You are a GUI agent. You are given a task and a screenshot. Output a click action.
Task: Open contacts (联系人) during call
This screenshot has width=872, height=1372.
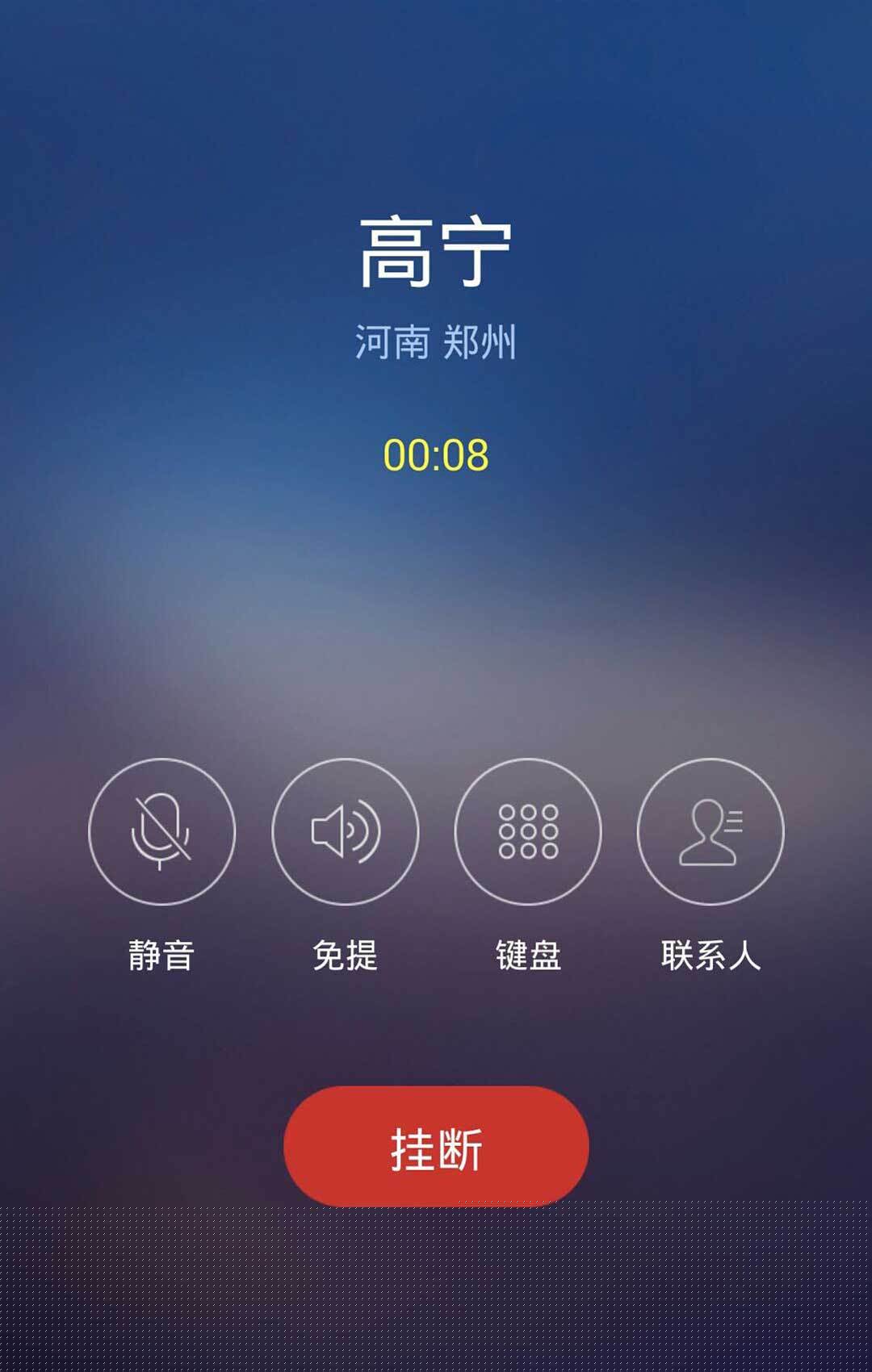(x=711, y=831)
